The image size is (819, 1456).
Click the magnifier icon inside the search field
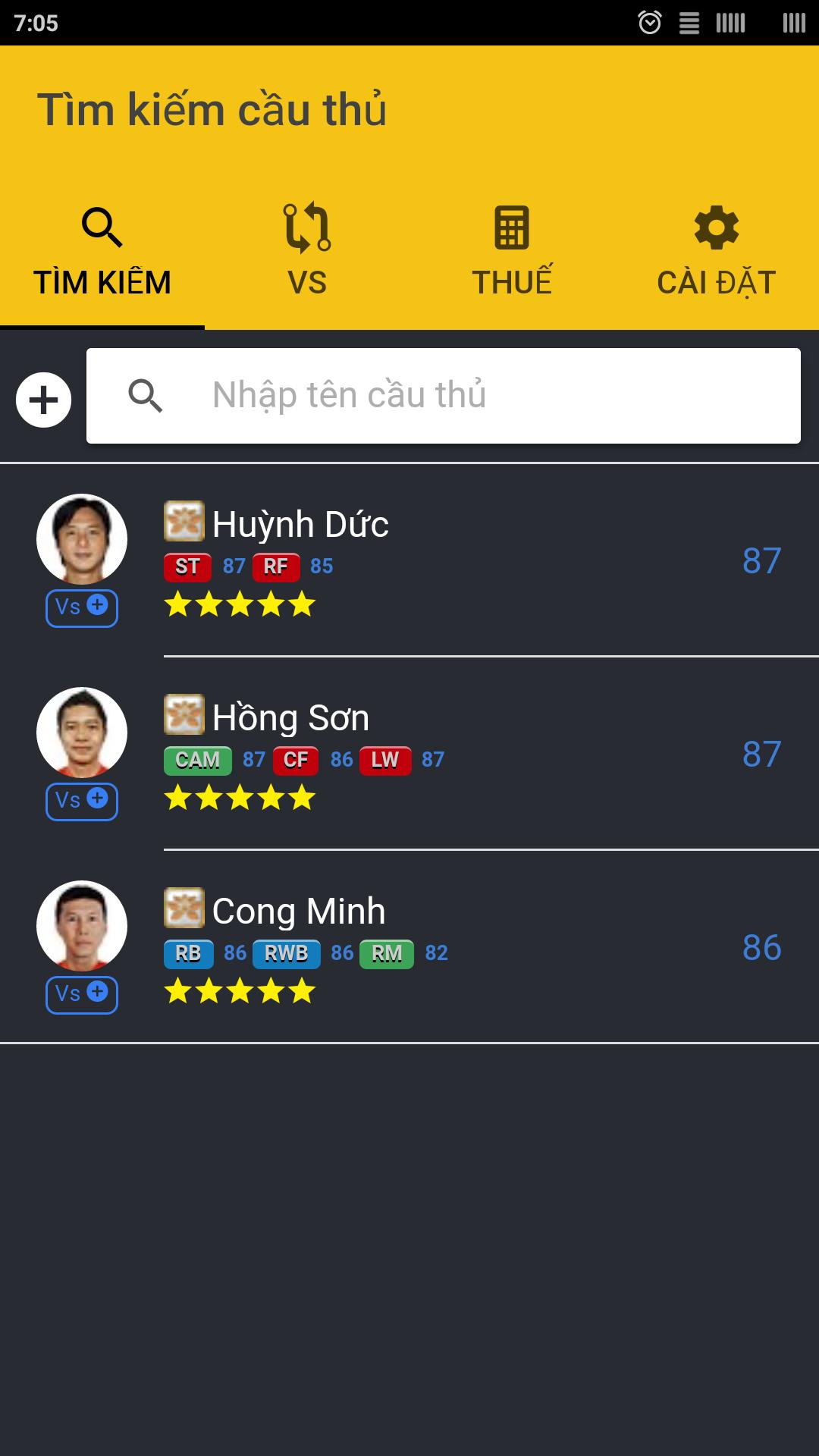[146, 396]
